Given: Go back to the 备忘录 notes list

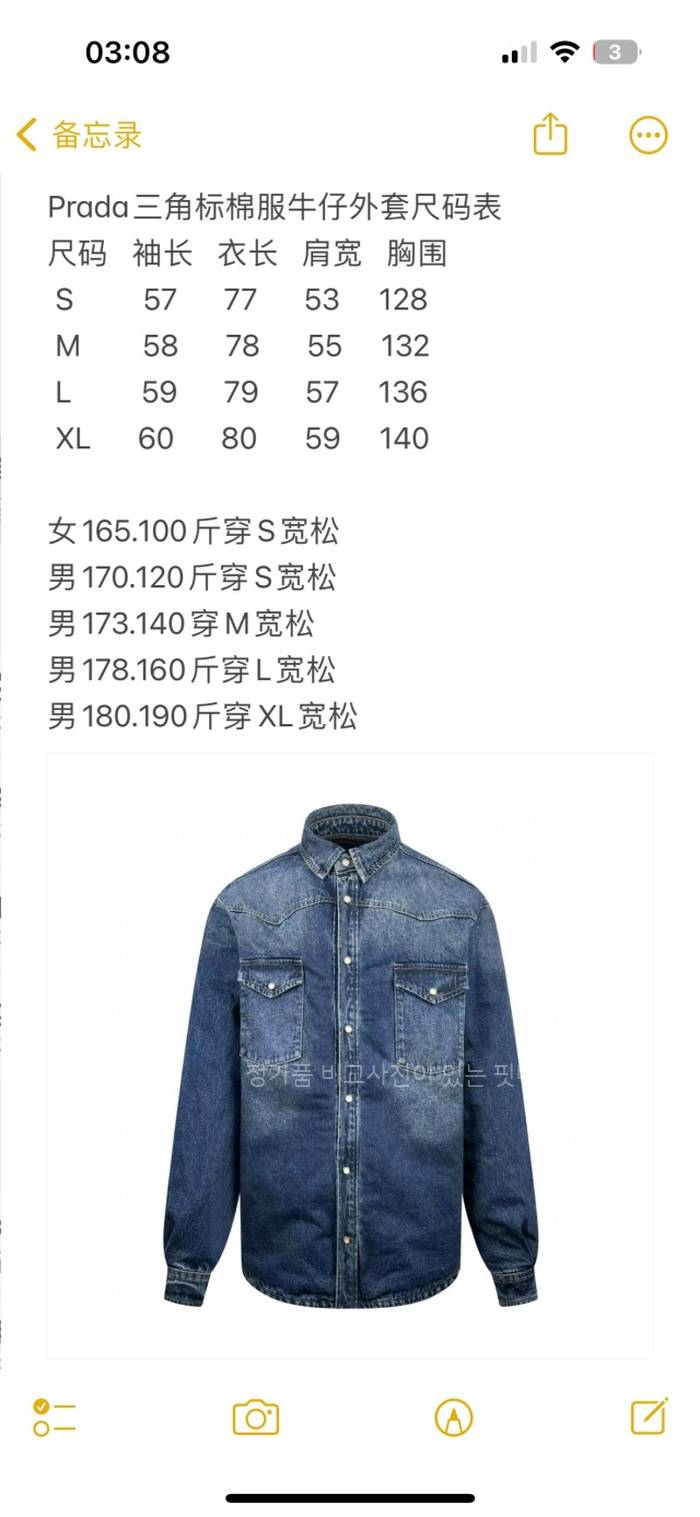Looking at the screenshot, I should pos(80,135).
